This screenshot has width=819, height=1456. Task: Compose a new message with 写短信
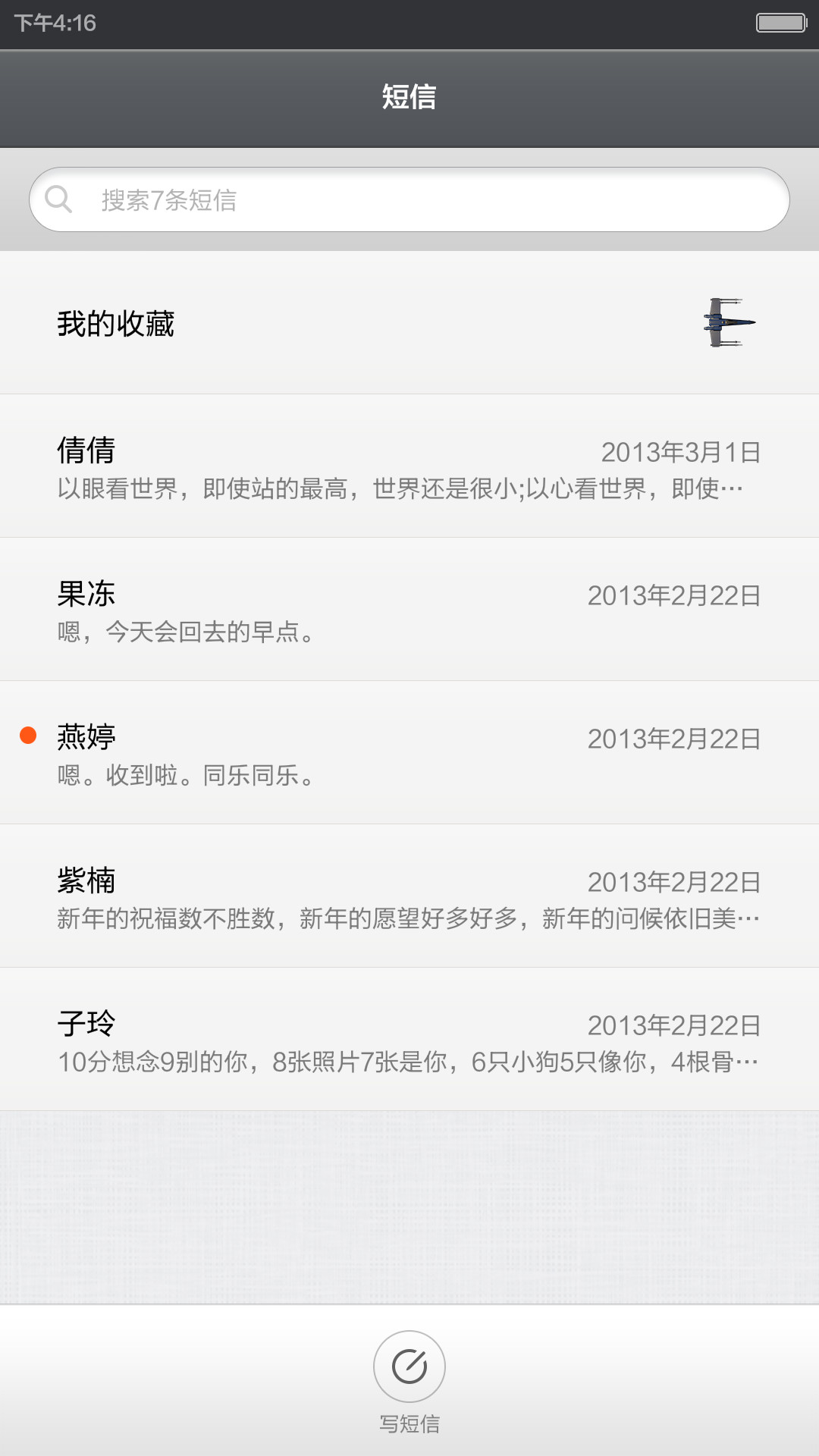coord(409,1382)
